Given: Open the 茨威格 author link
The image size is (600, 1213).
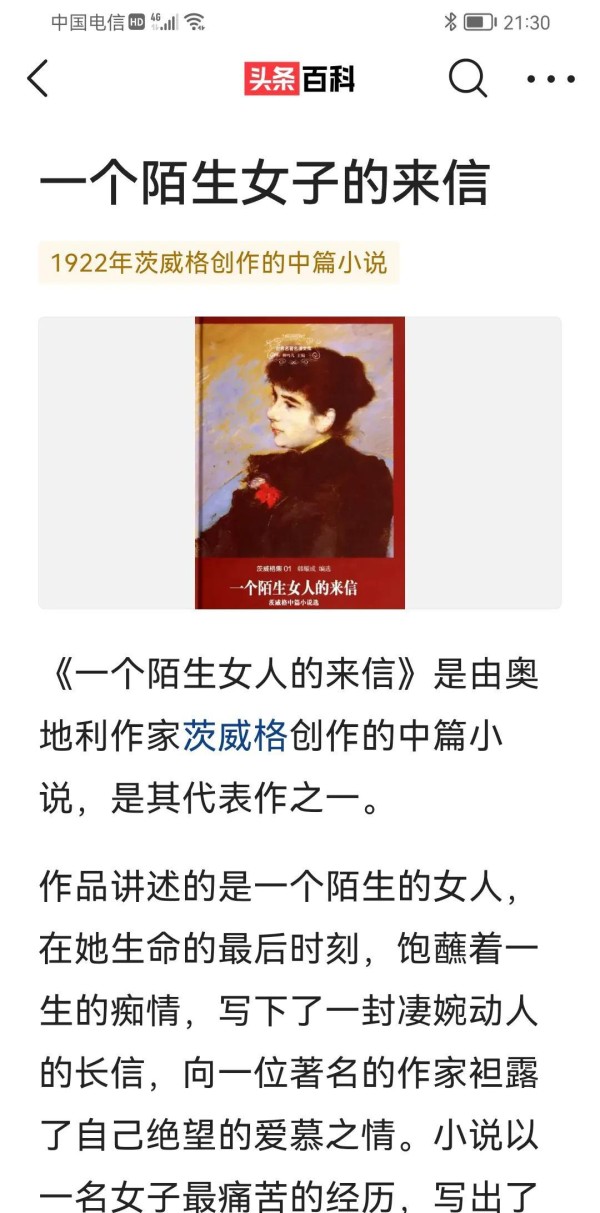Looking at the screenshot, I should [234, 738].
